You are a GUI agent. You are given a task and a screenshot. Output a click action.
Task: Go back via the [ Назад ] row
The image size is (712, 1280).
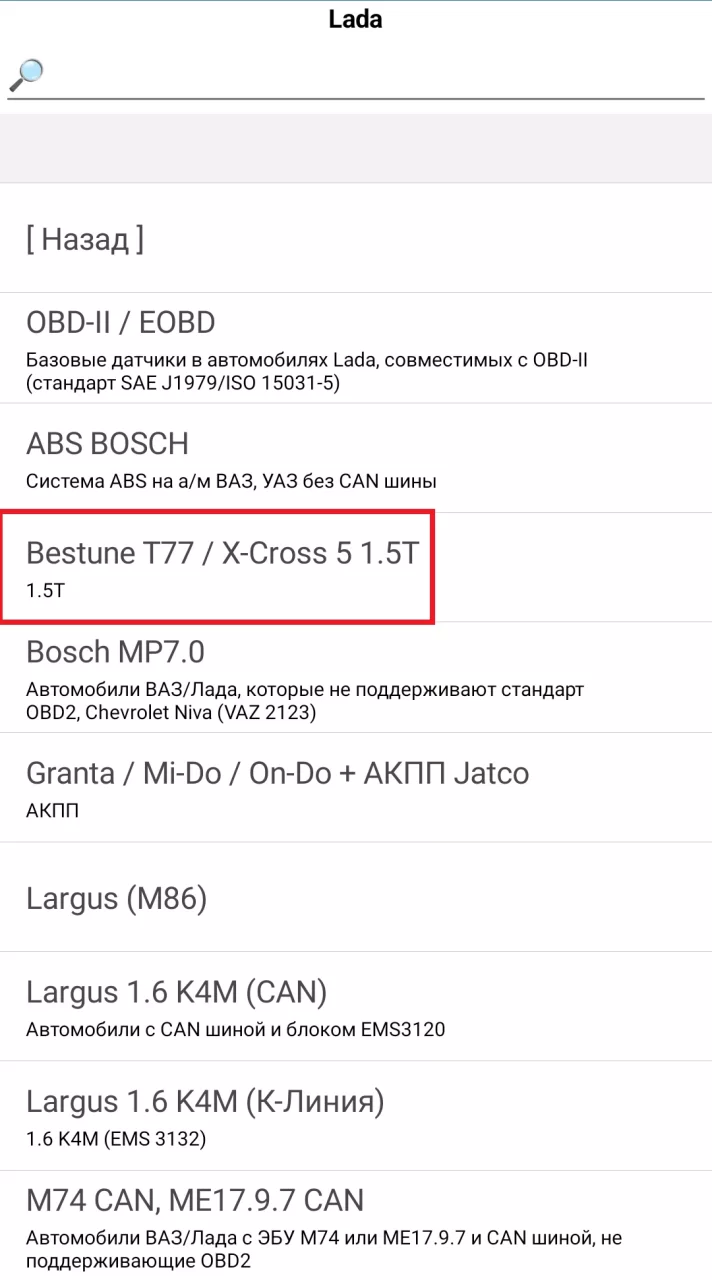click(x=356, y=238)
